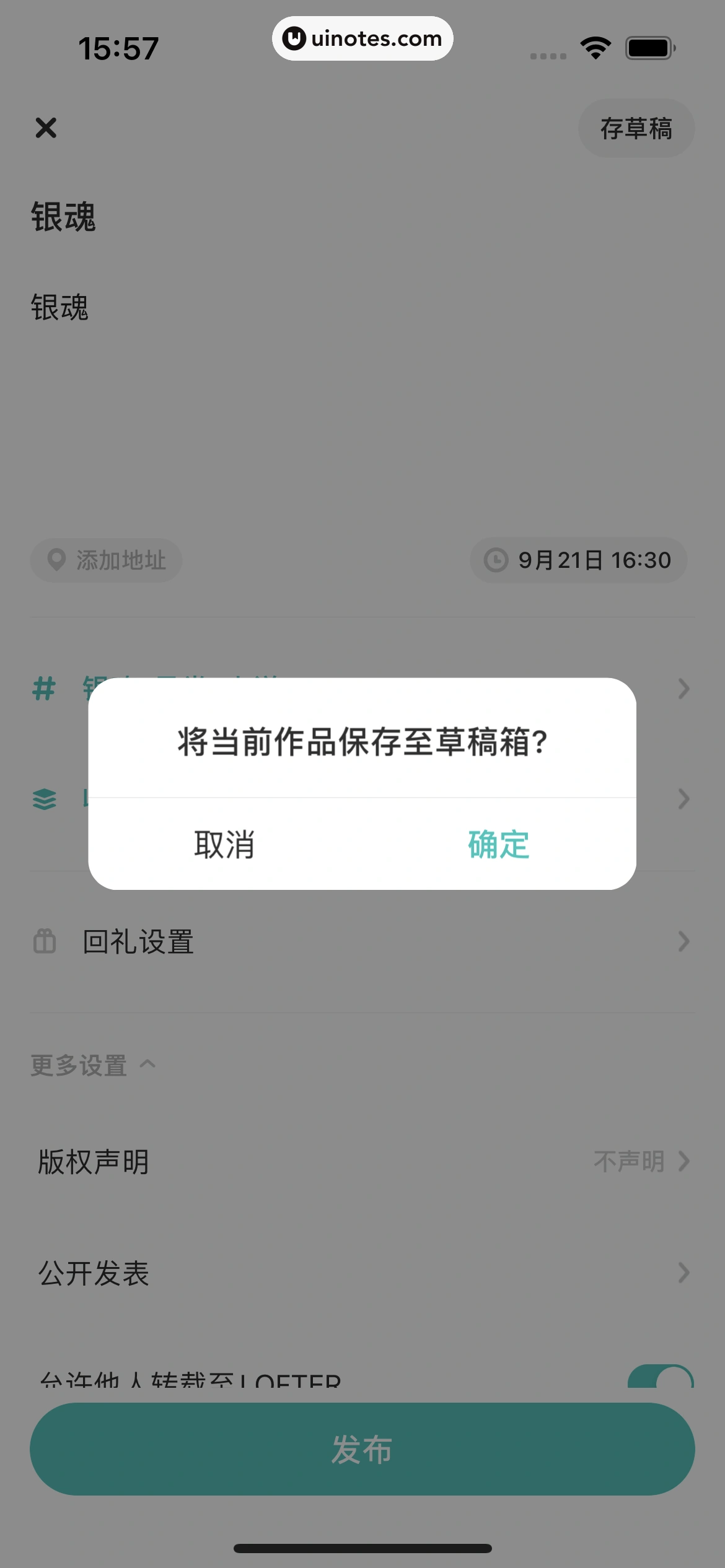Screen dimensions: 725x1568
Task: Click the uinotes.com logo badge
Action: coord(362,38)
